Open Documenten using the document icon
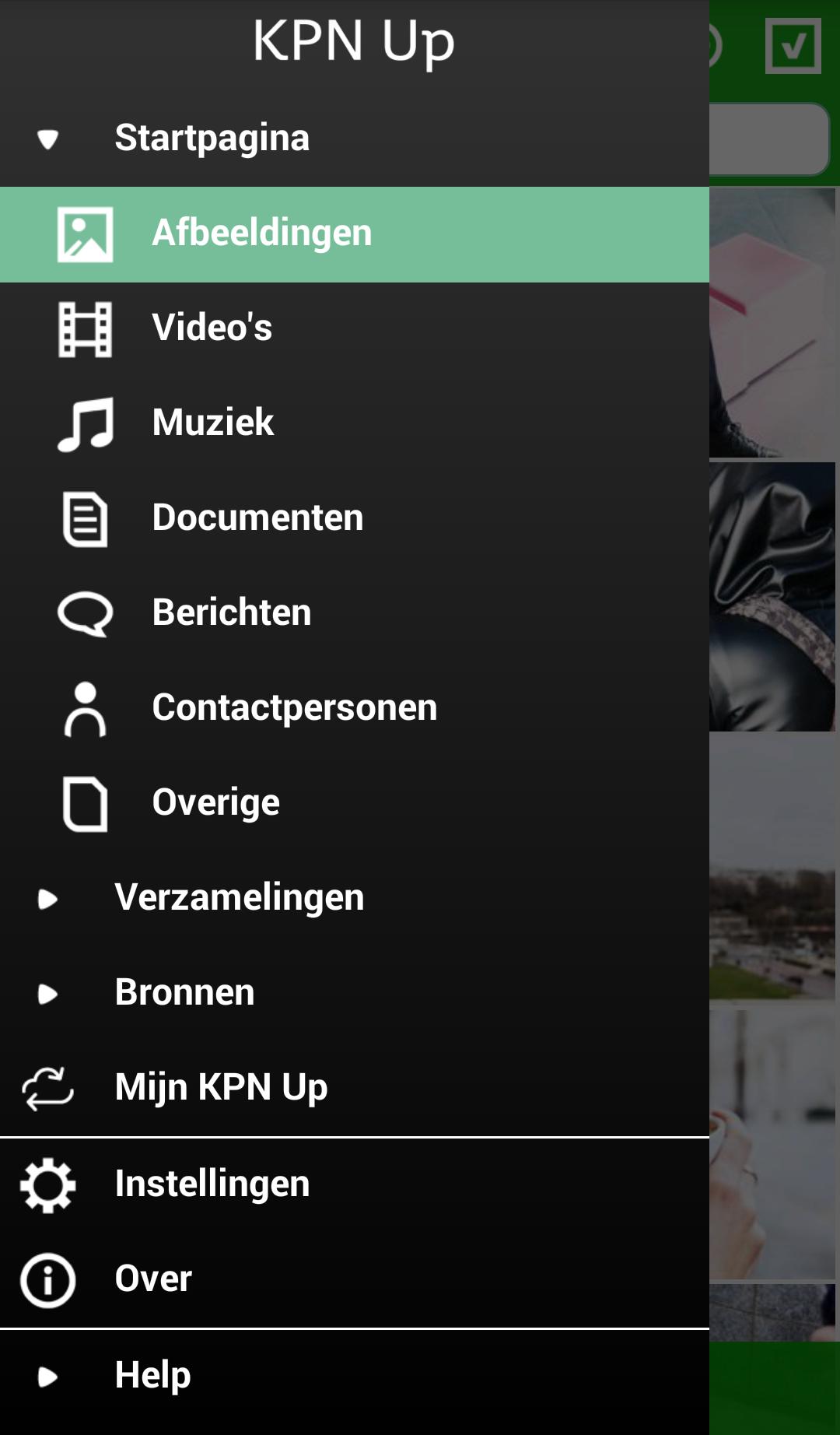The width and height of the screenshot is (840, 1435). pyautogui.click(x=84, y=518)
